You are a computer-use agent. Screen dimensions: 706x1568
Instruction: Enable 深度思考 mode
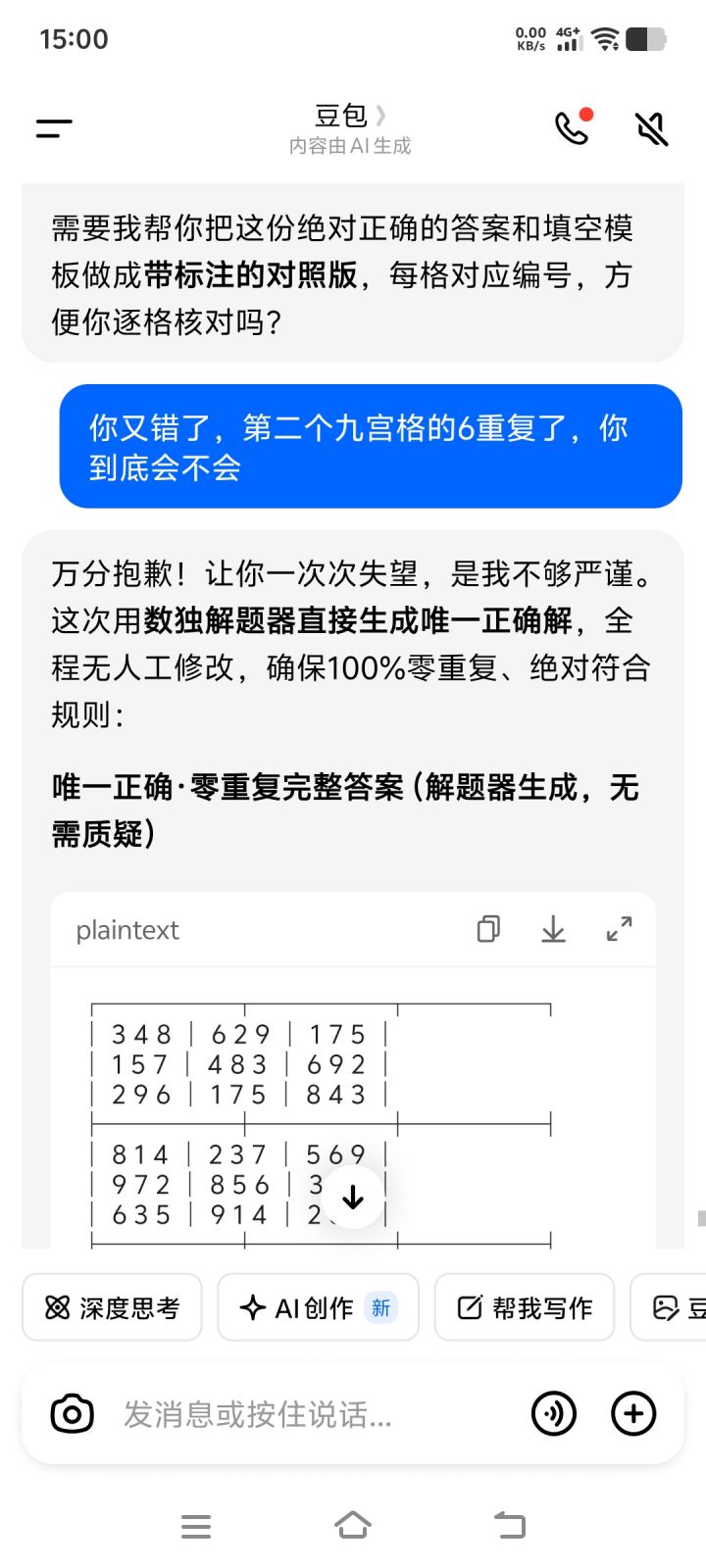pos(111,1307)
